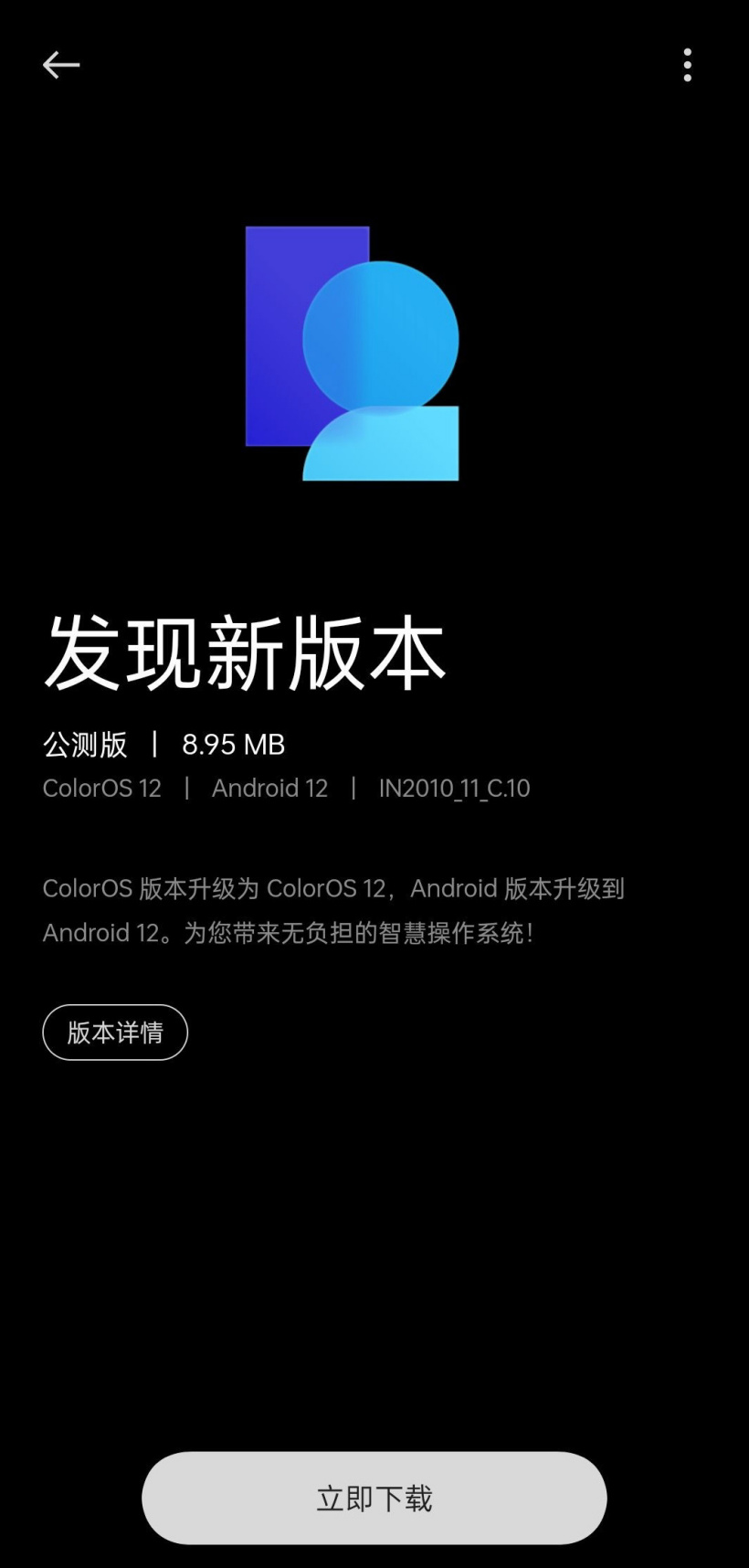Open 版本详情 version details

(x=115, y=1033)
